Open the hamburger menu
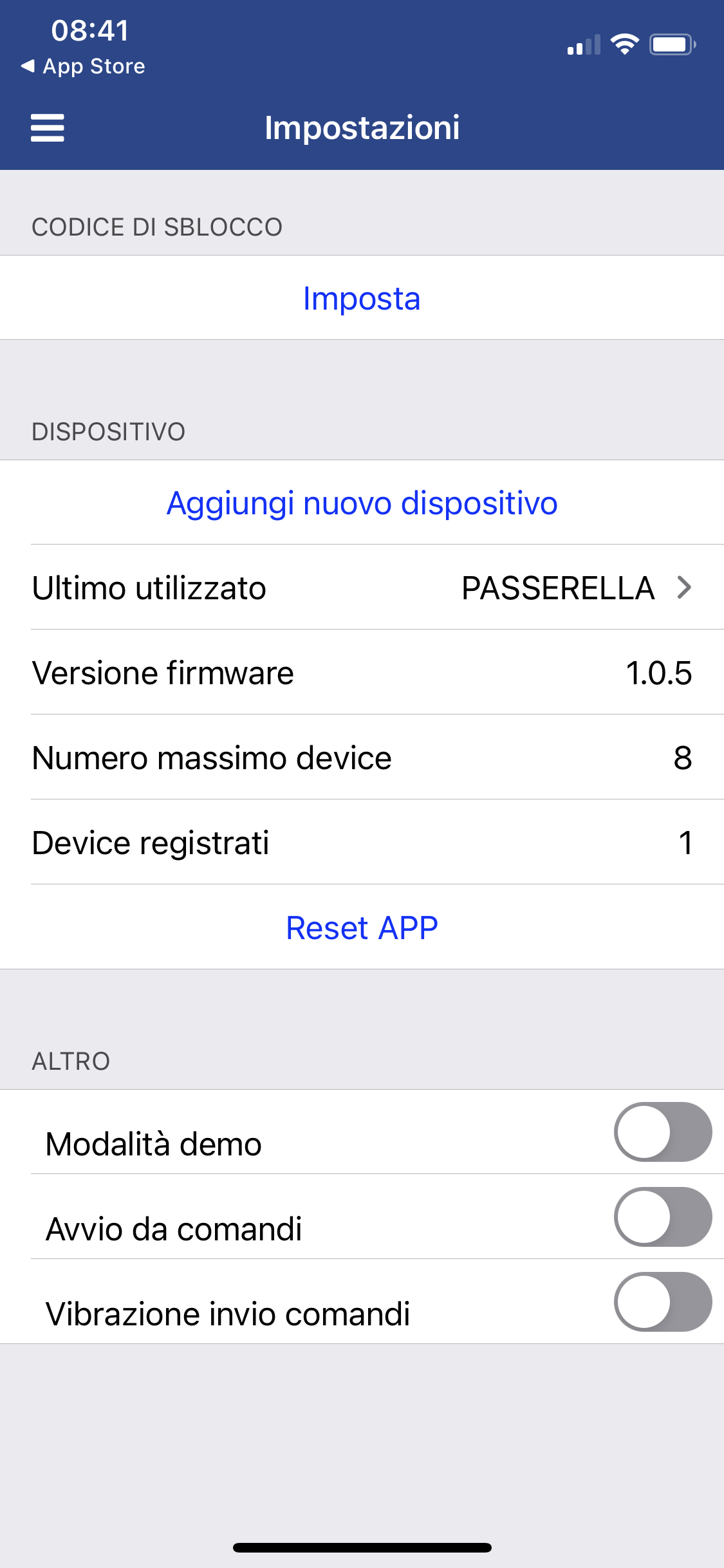724x1568 pixels. pyautogui.click(x=48, y=127)
